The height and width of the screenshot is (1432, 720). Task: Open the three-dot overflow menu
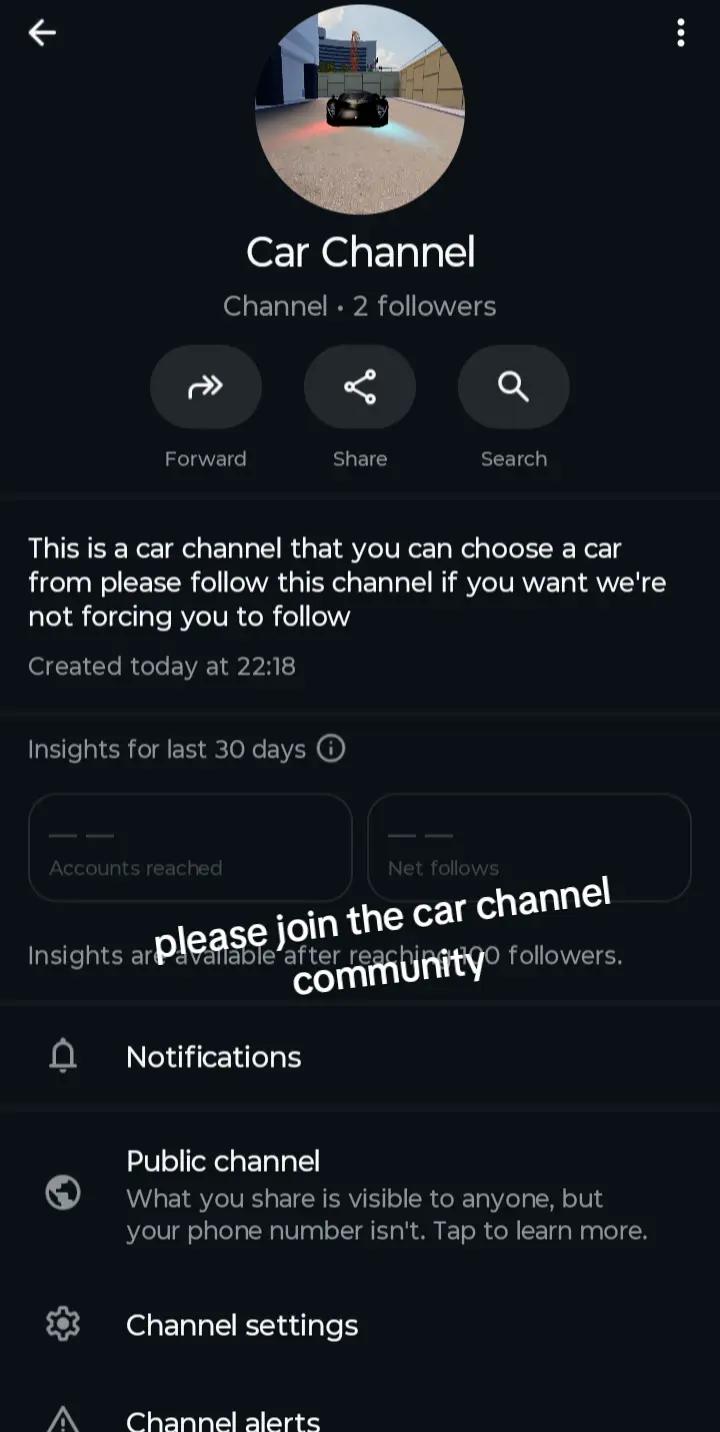point(681,33)
